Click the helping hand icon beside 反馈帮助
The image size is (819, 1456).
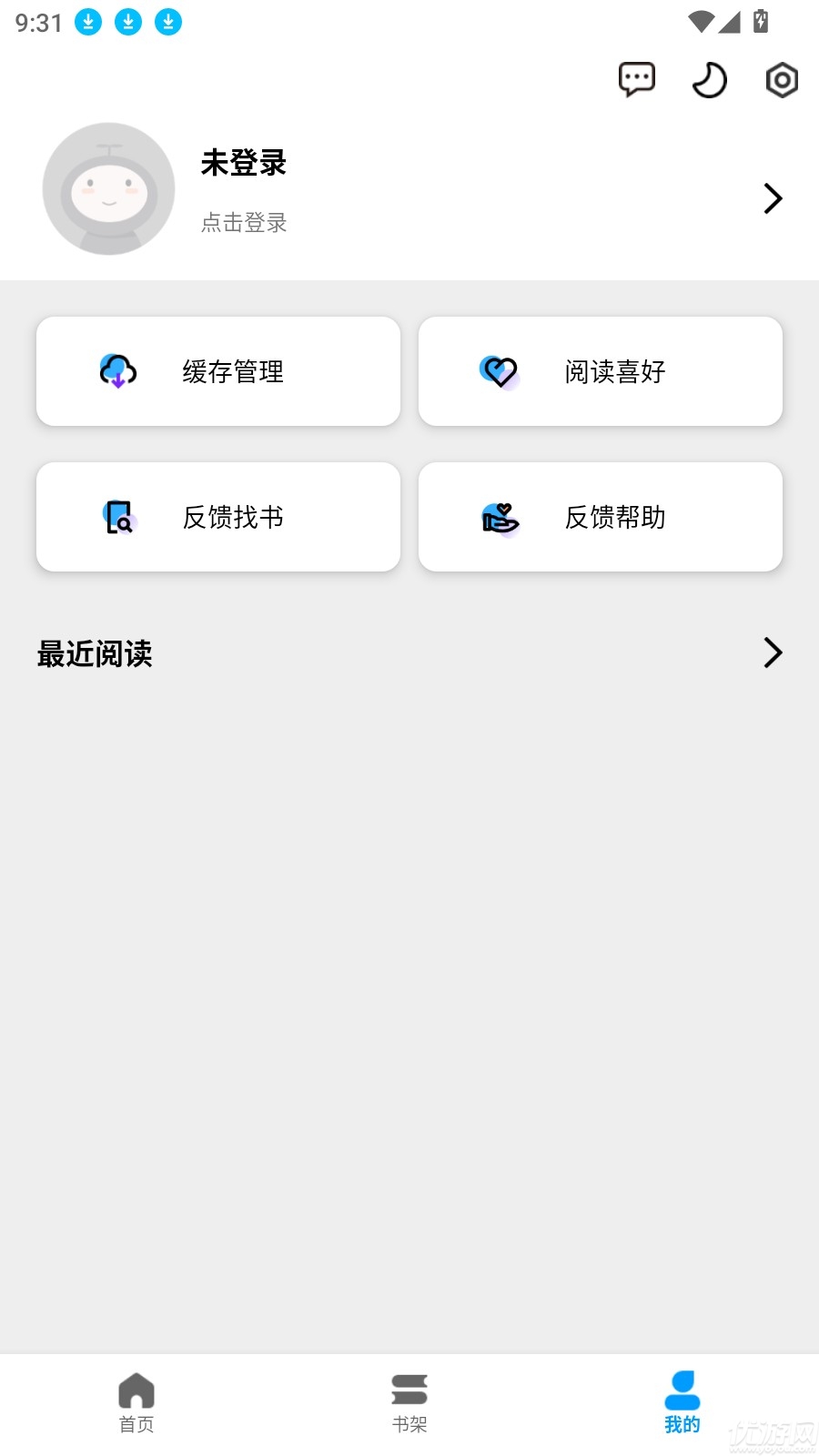(499, 517)
